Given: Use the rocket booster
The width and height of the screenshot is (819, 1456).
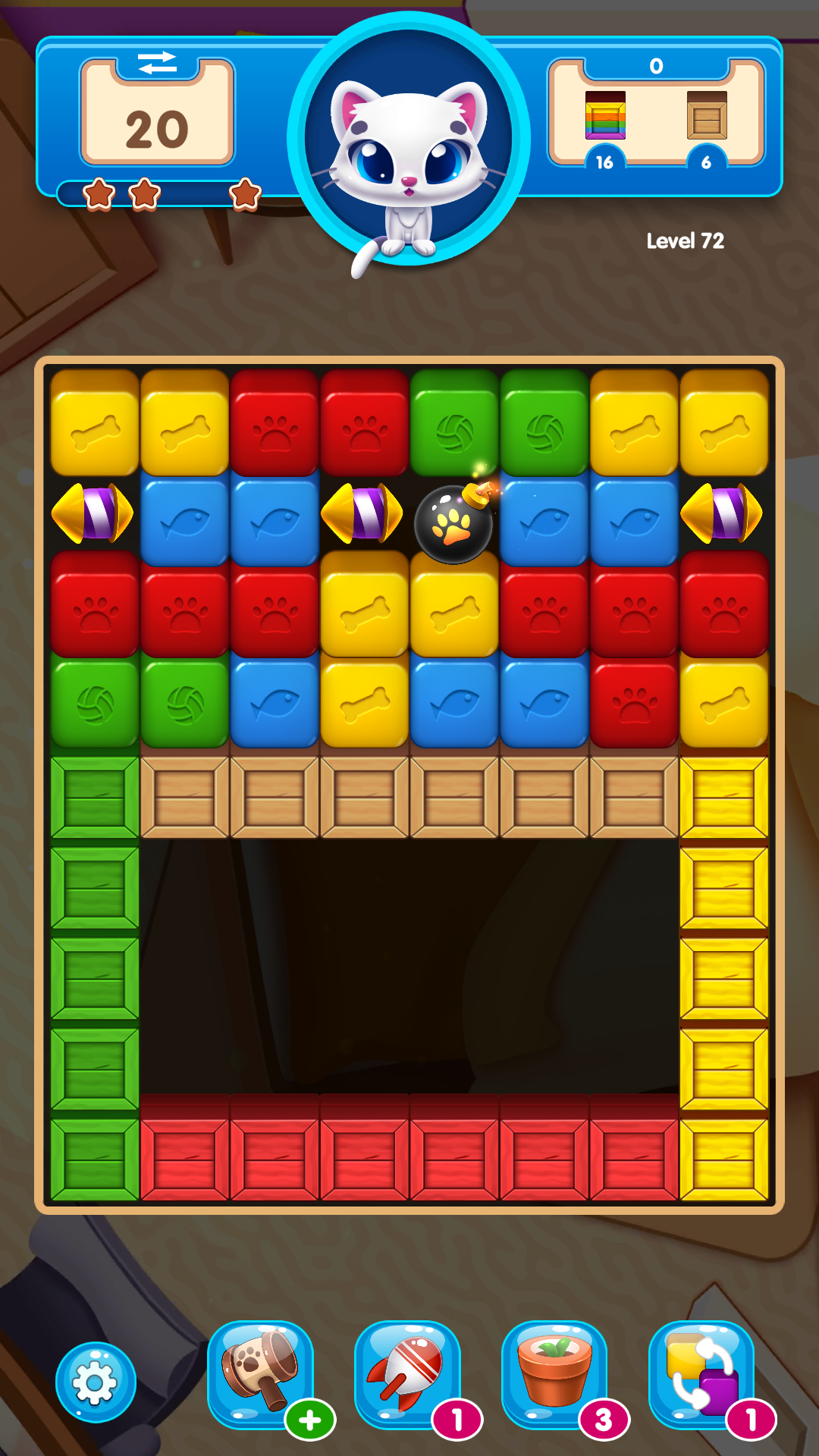Looking at the screenshot, I should click(408, 1374).
